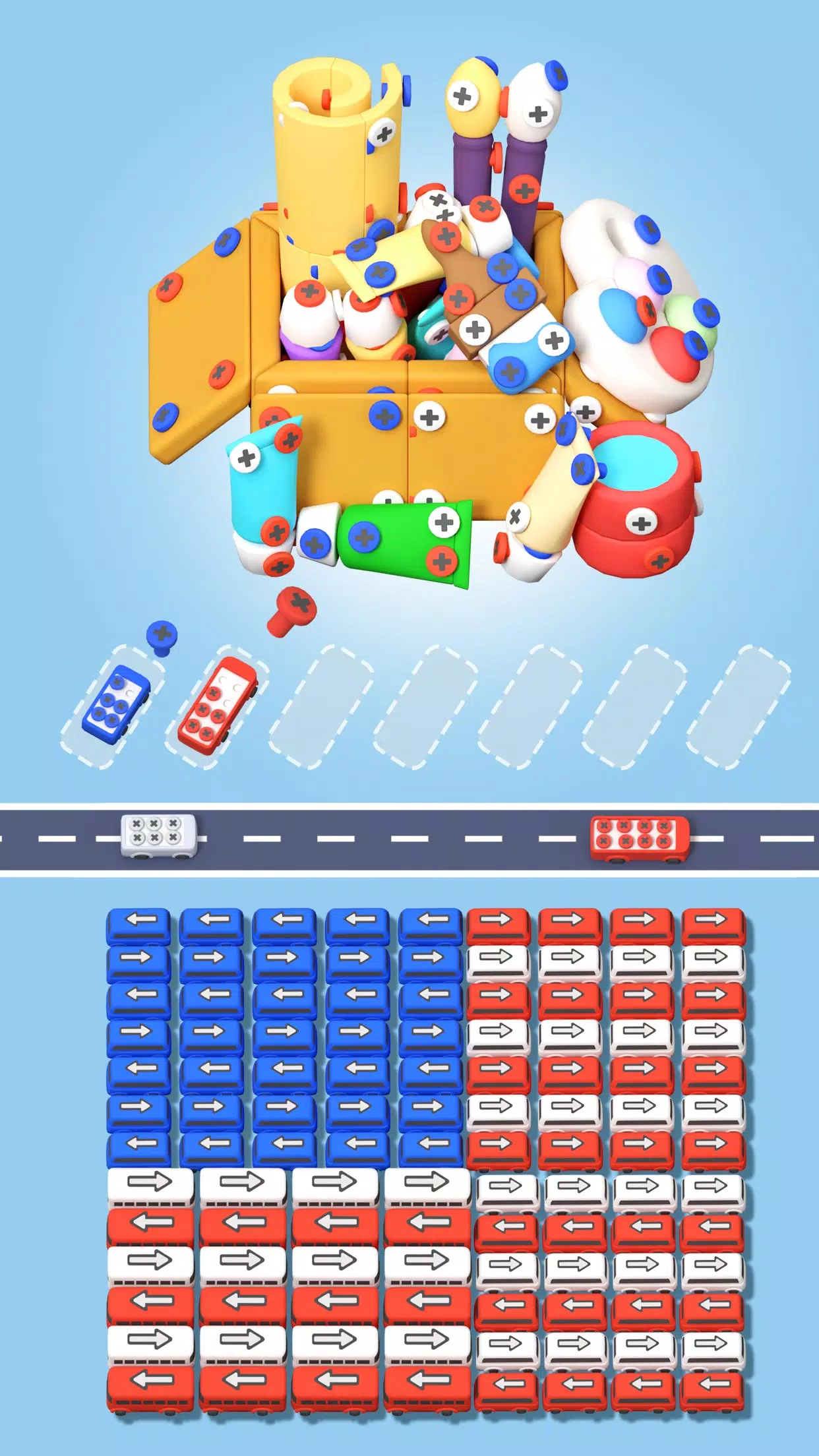This screenshot has width=819, height=1456.
Task: Select the red bus in the parking slot
Action: point(217,705)
